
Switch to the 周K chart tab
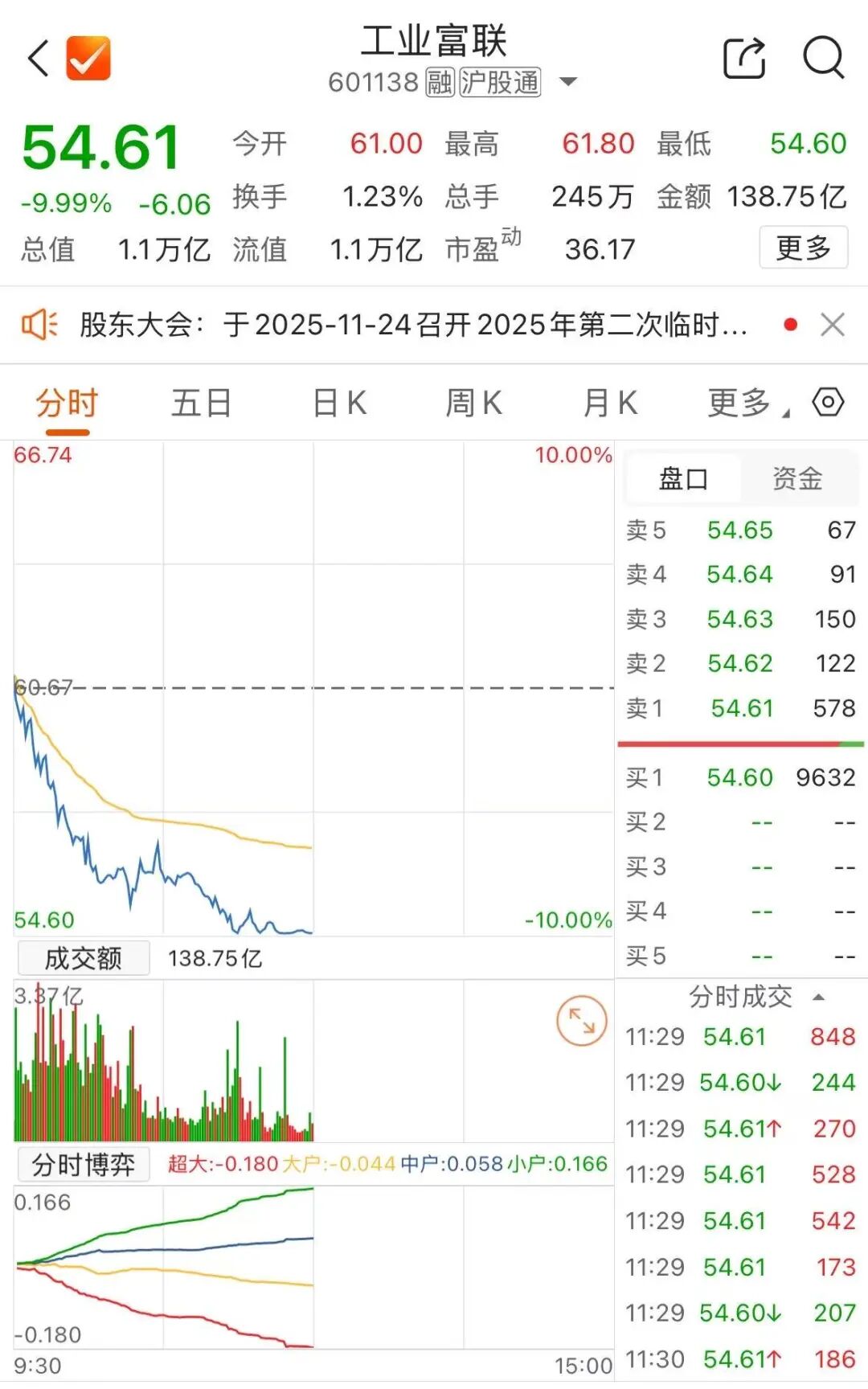pos(474,403)
